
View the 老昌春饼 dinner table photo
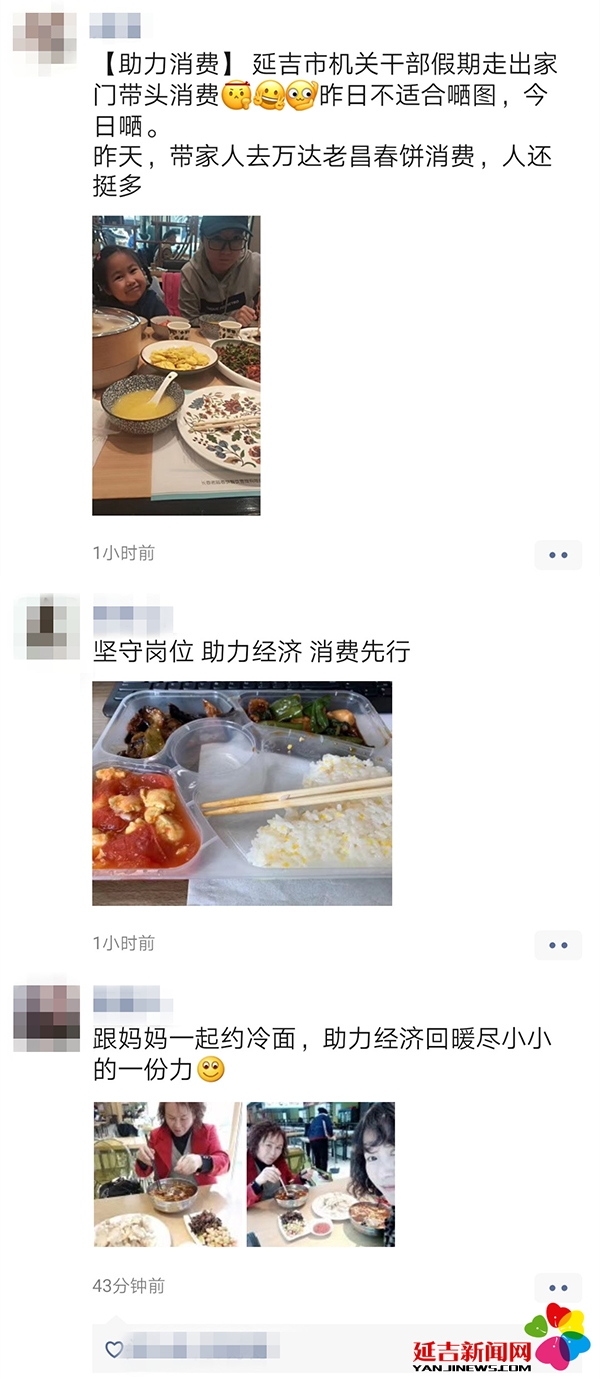[x=176, y=365]
